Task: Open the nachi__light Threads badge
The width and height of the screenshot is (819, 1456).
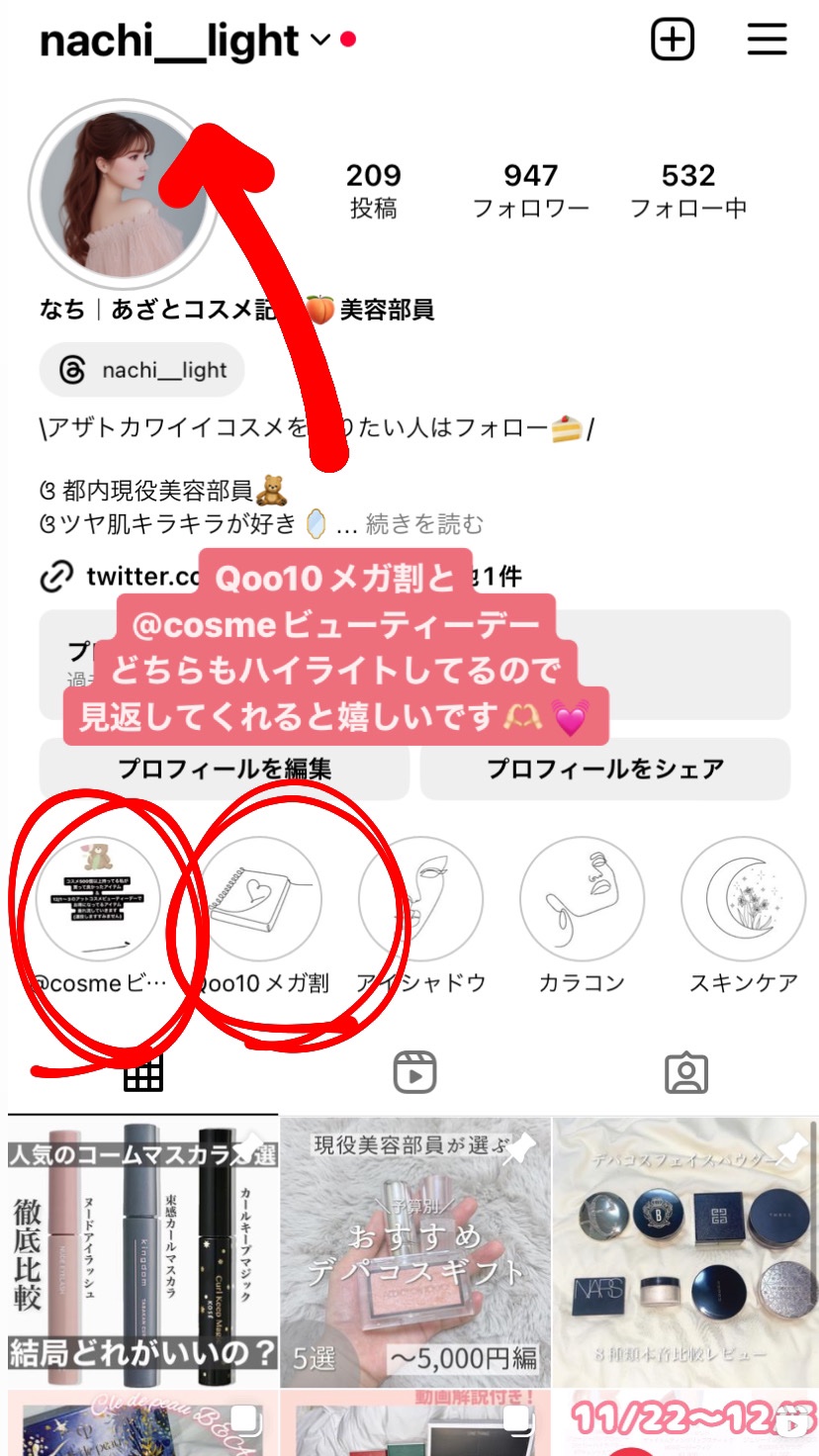Action: [x=142, y=370]
